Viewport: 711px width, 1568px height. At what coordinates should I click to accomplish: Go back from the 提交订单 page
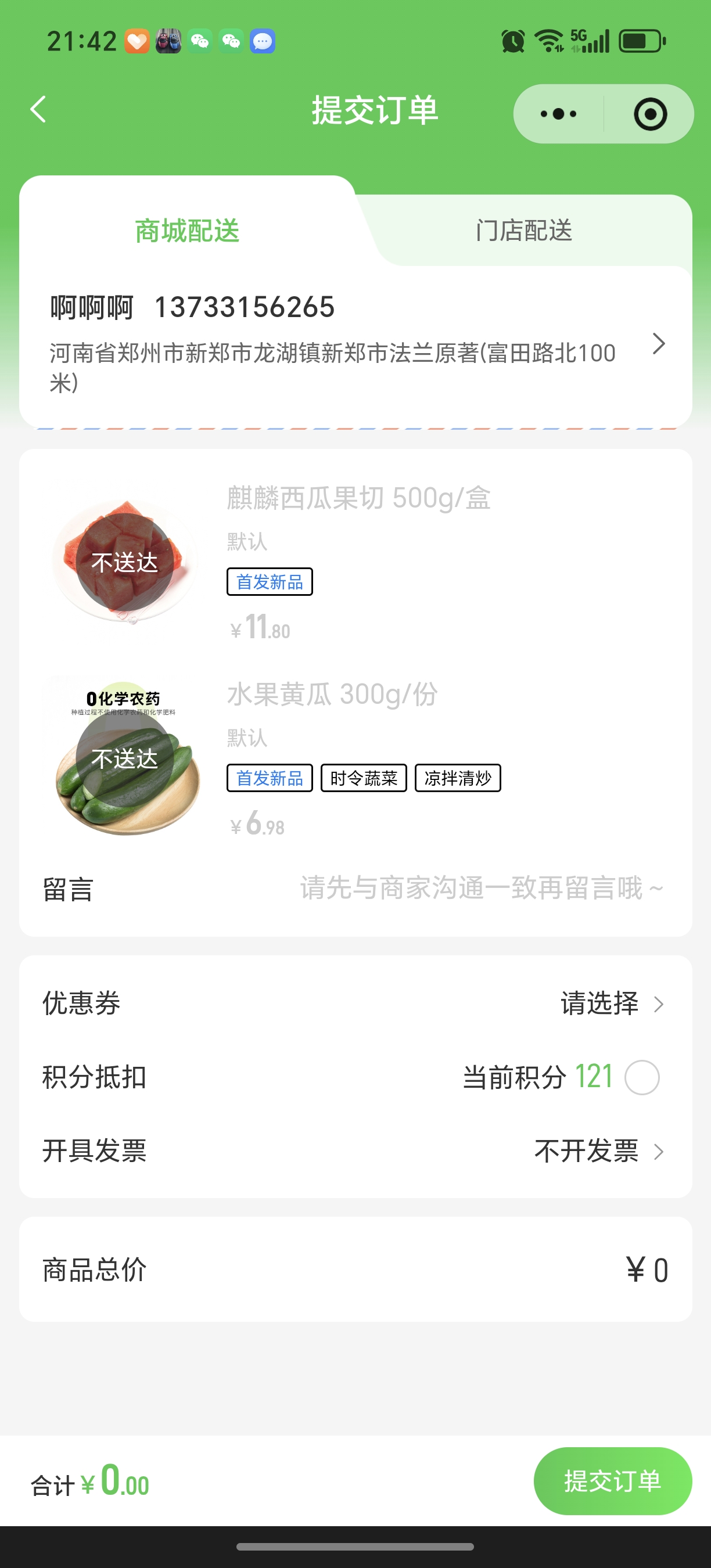point(38,110)
